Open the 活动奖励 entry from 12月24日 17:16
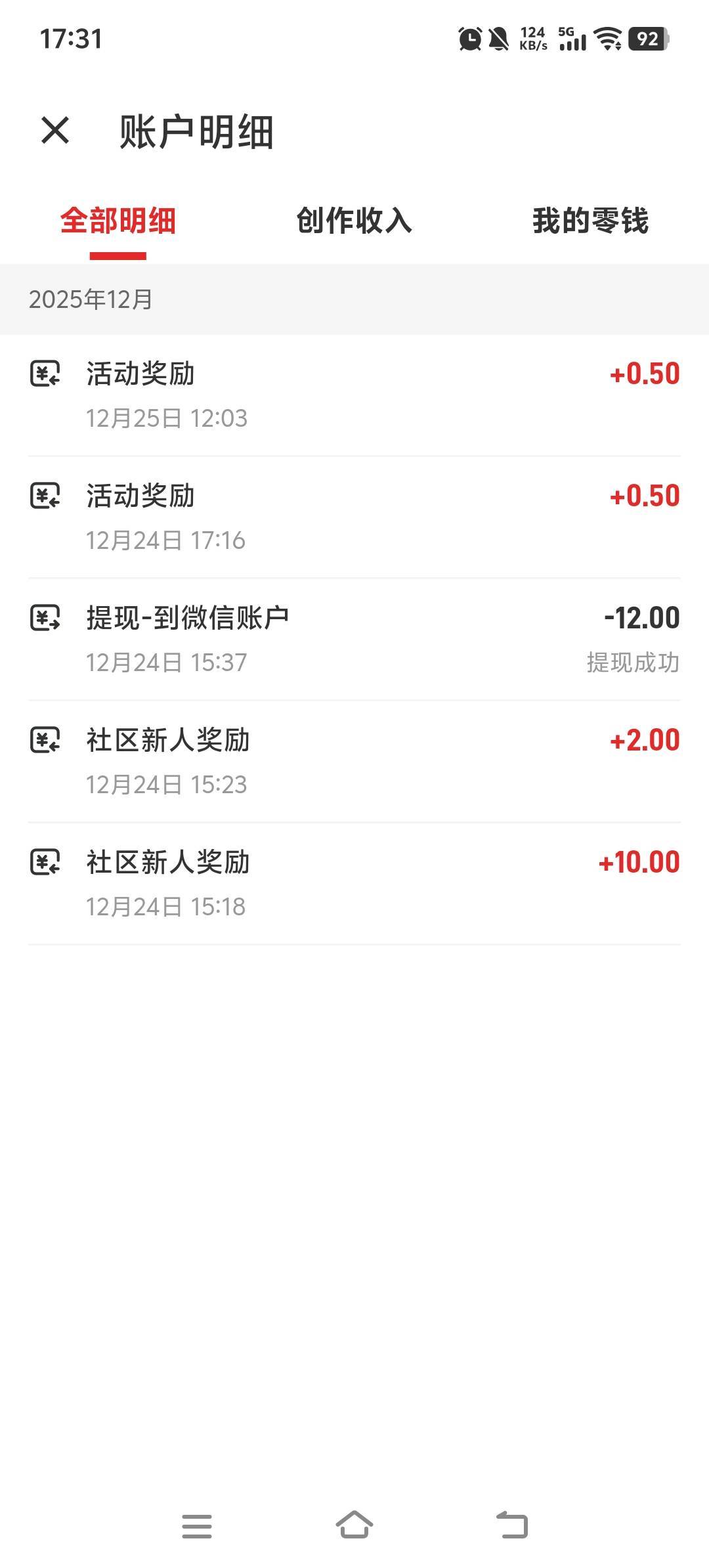709x1568 pixels. [354, 517]
